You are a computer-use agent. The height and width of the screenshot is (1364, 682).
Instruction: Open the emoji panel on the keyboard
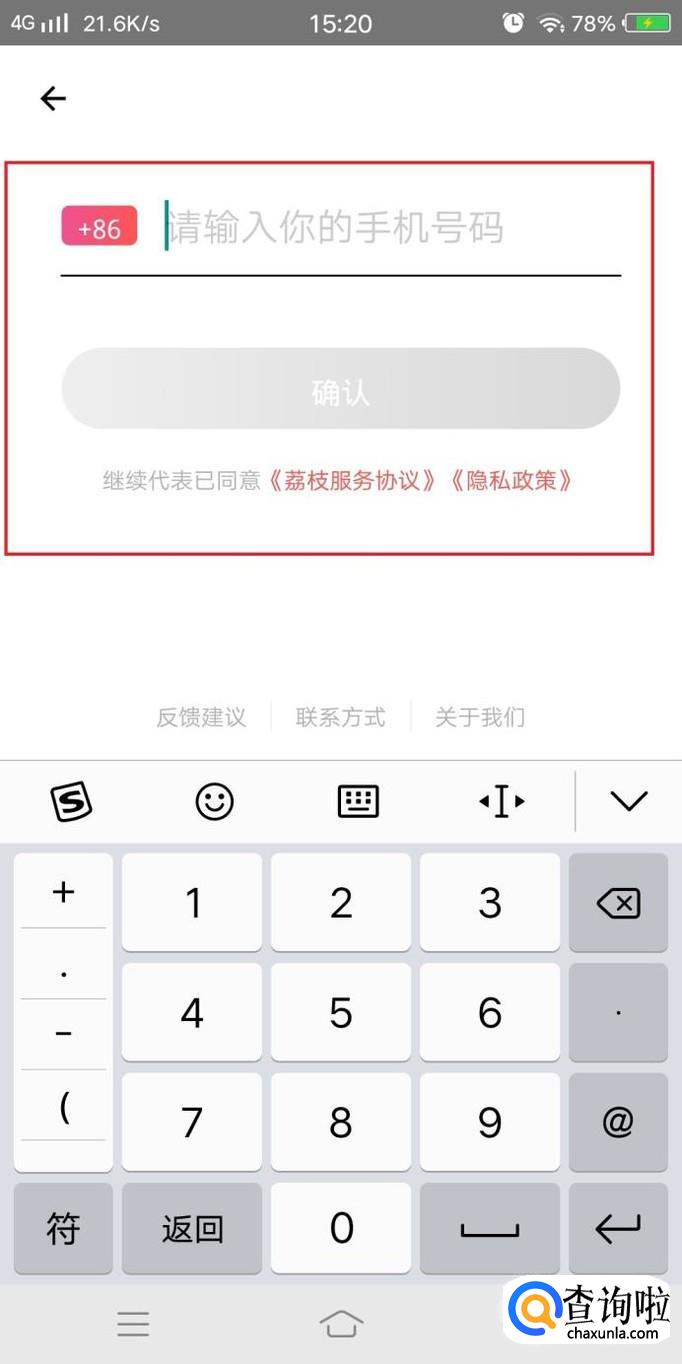(x=214, y=801)
